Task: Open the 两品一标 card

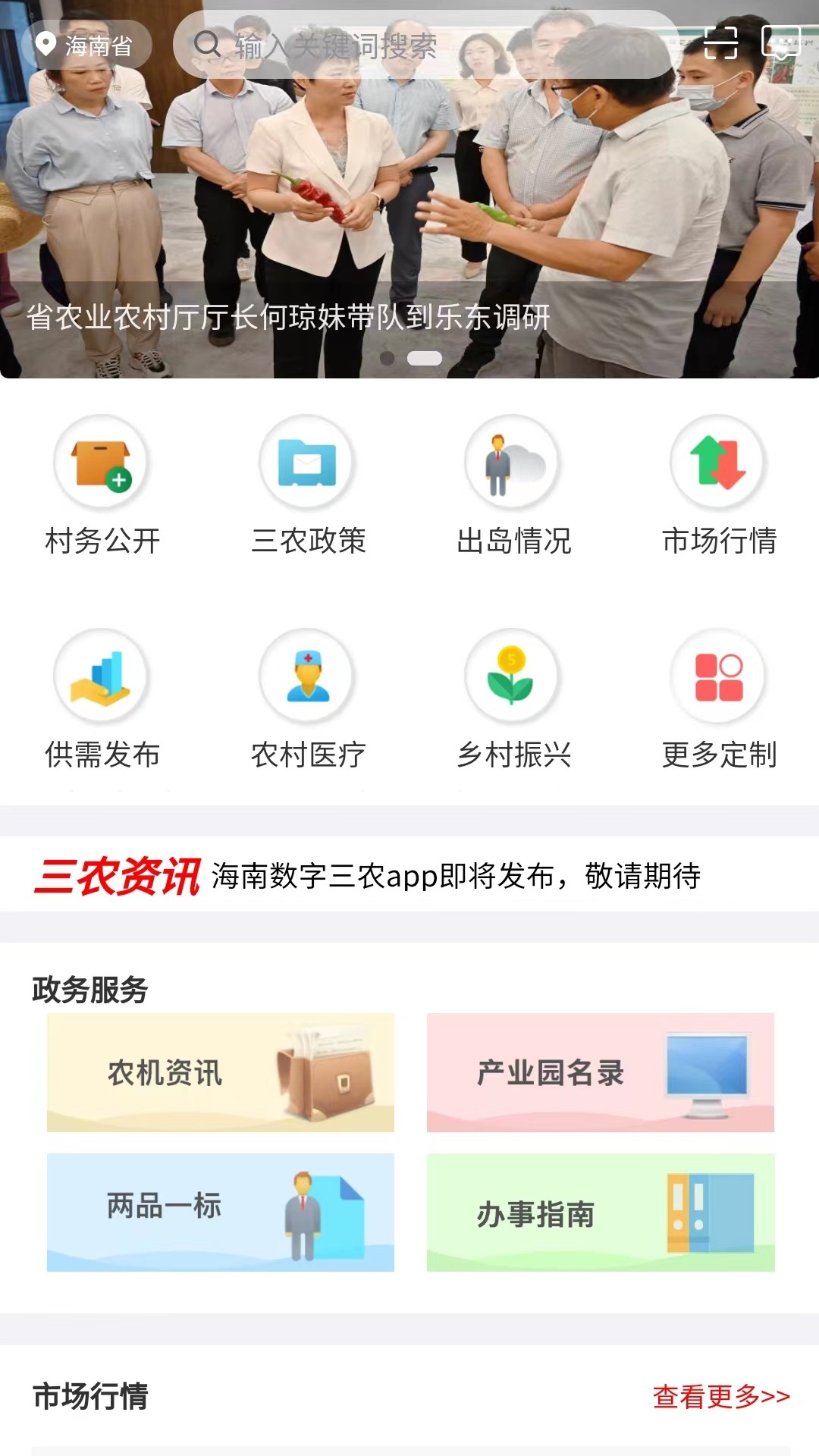Action: [x=221, y=1212]
